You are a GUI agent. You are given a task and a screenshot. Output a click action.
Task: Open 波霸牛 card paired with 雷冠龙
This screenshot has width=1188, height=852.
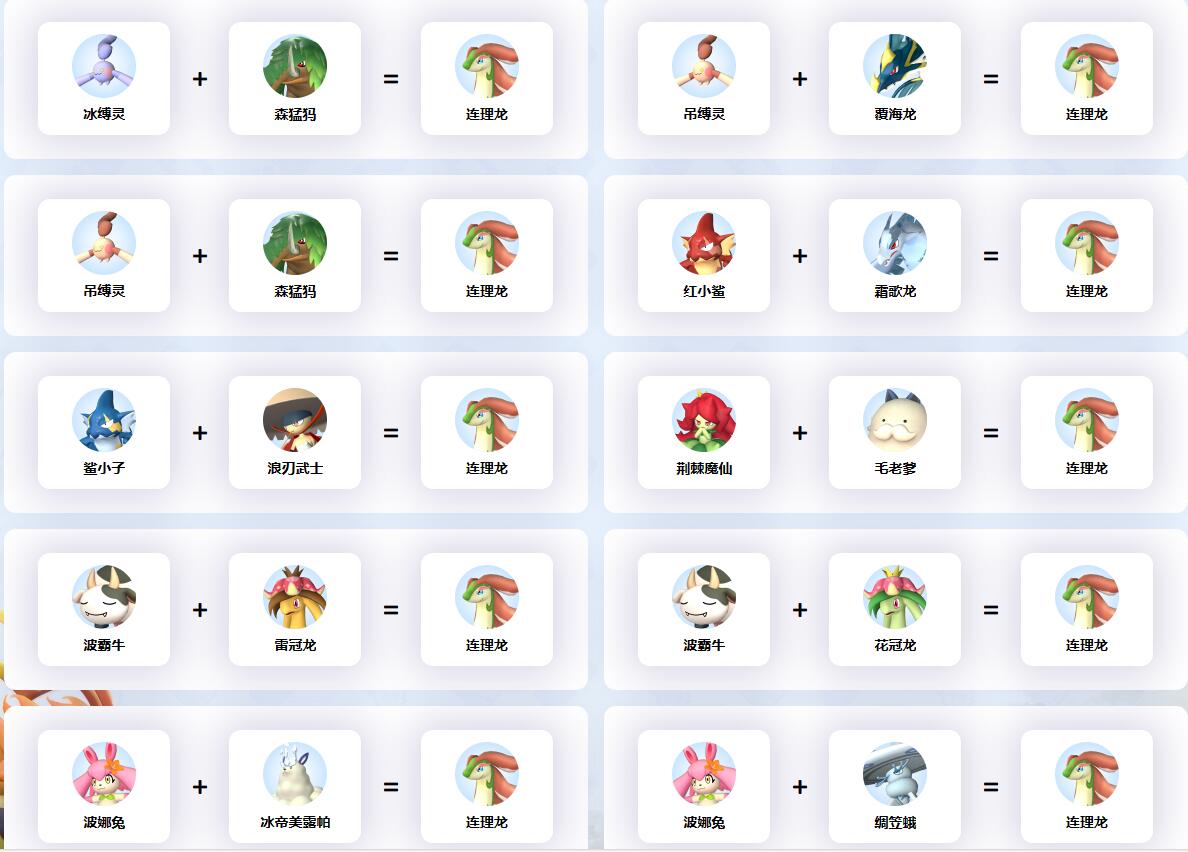click(104, 609)
